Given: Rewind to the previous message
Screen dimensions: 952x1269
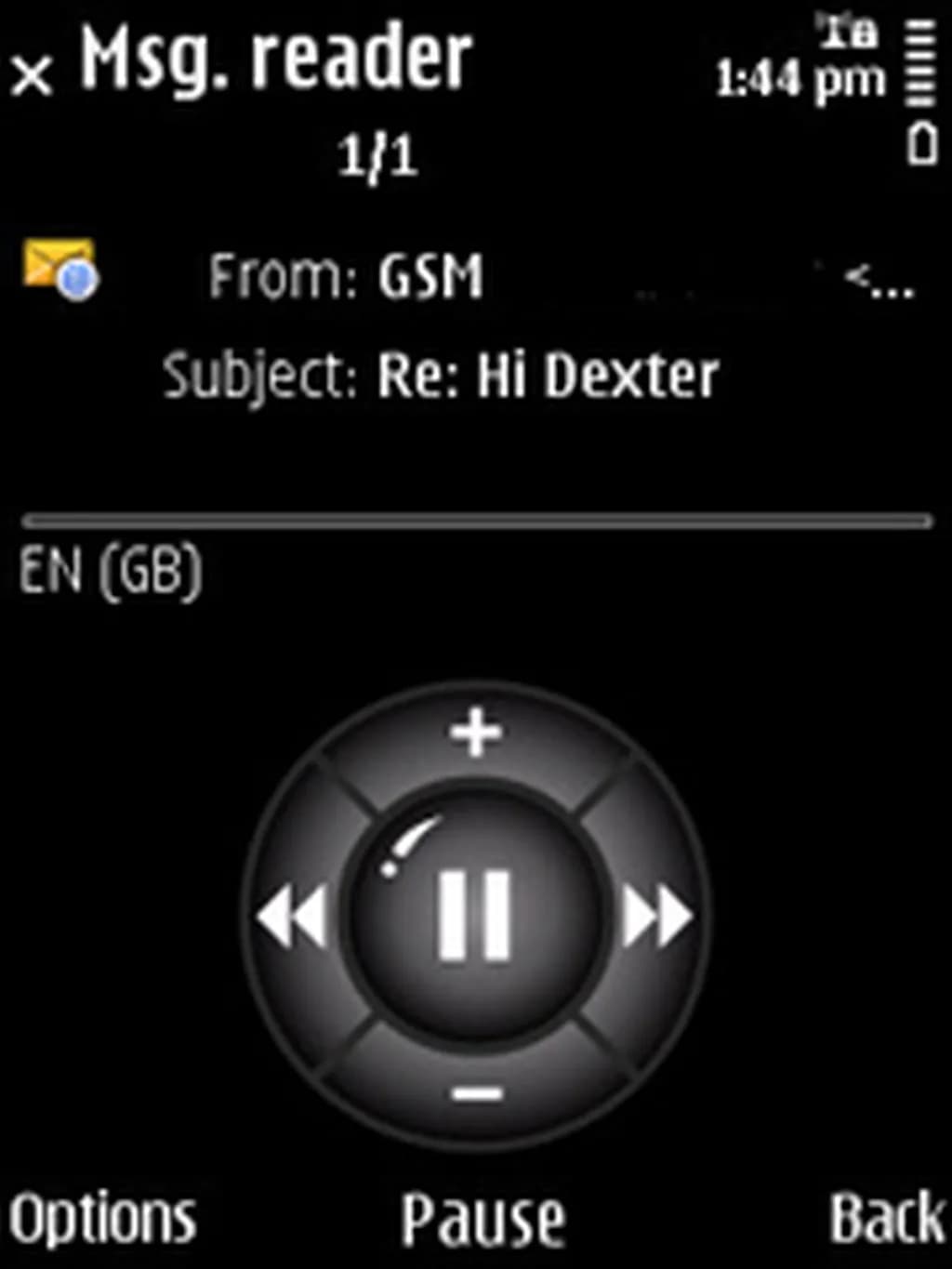Looking at the screenshot, I should click(x=292, y=918).
